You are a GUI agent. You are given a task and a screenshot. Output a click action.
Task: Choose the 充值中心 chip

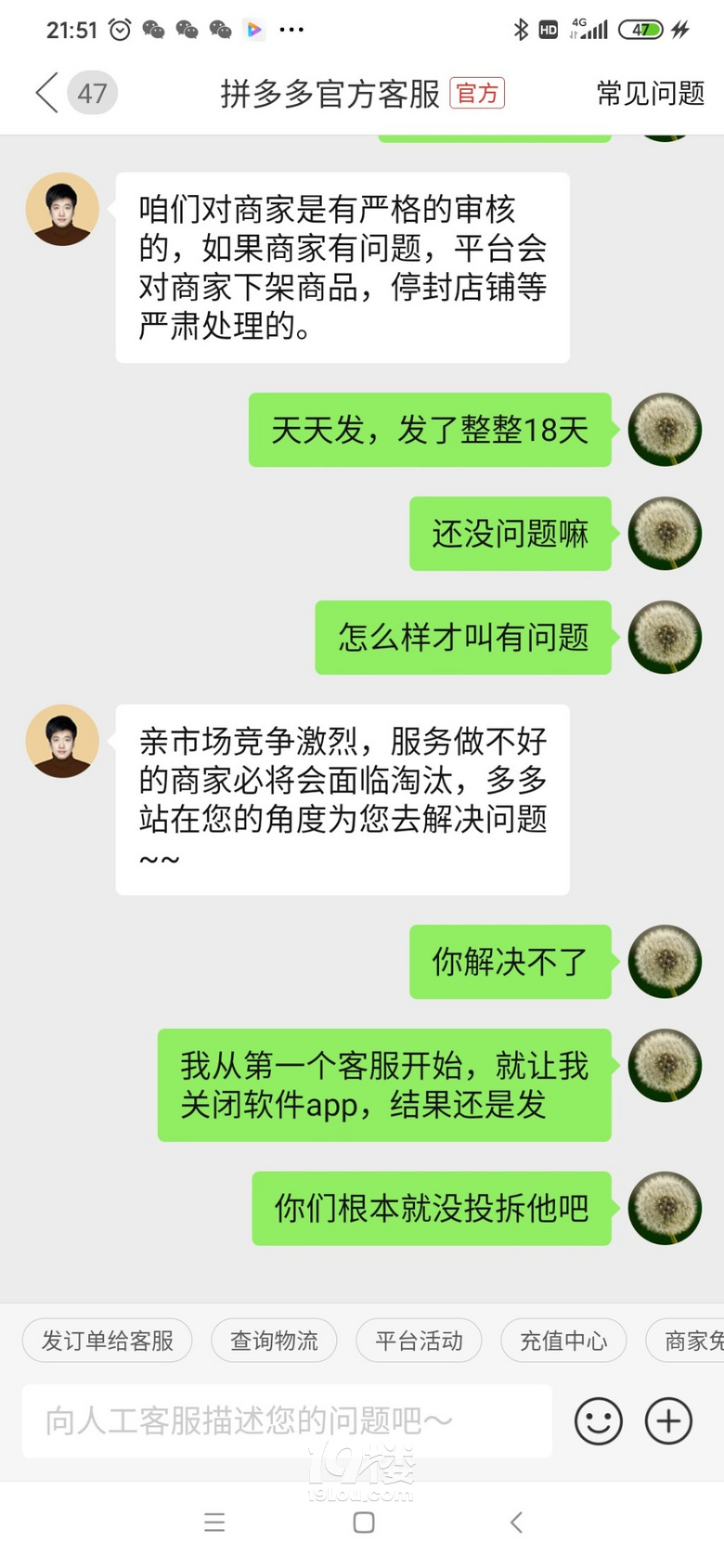[x=563, y=1341]
